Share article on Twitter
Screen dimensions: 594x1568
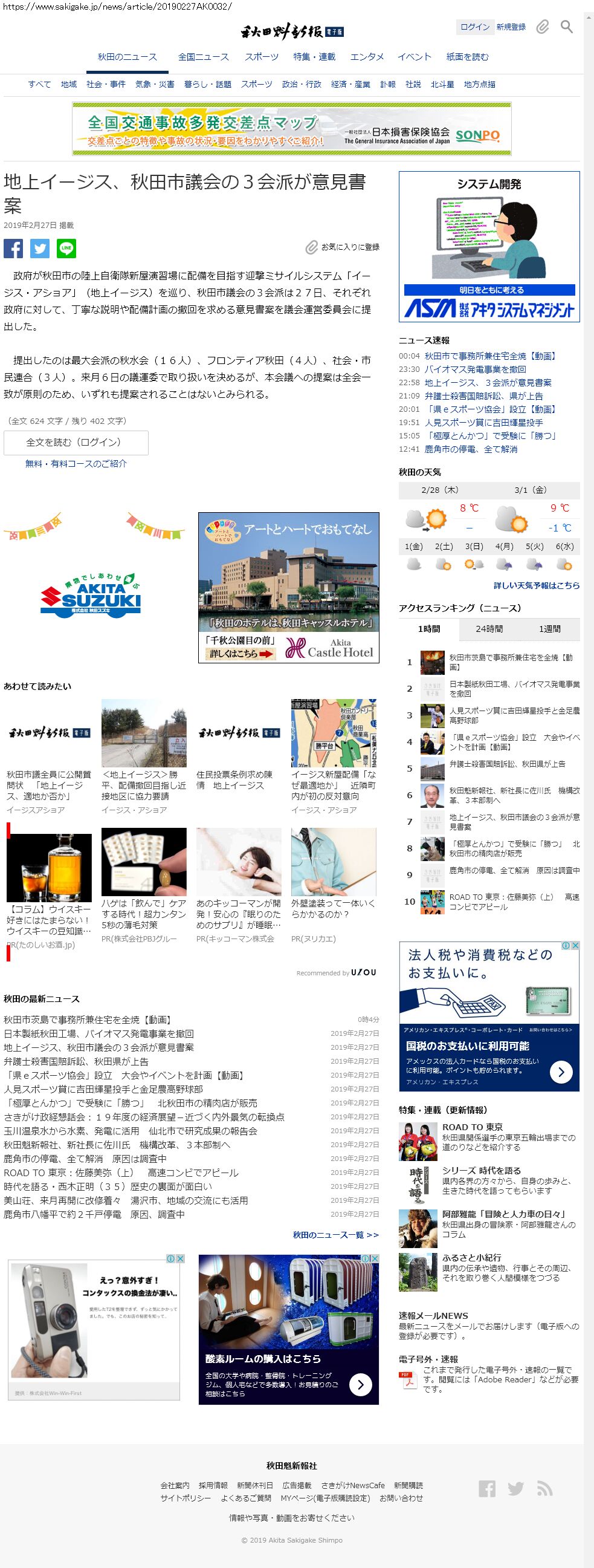pyautogui.click(x=40, y=249)
